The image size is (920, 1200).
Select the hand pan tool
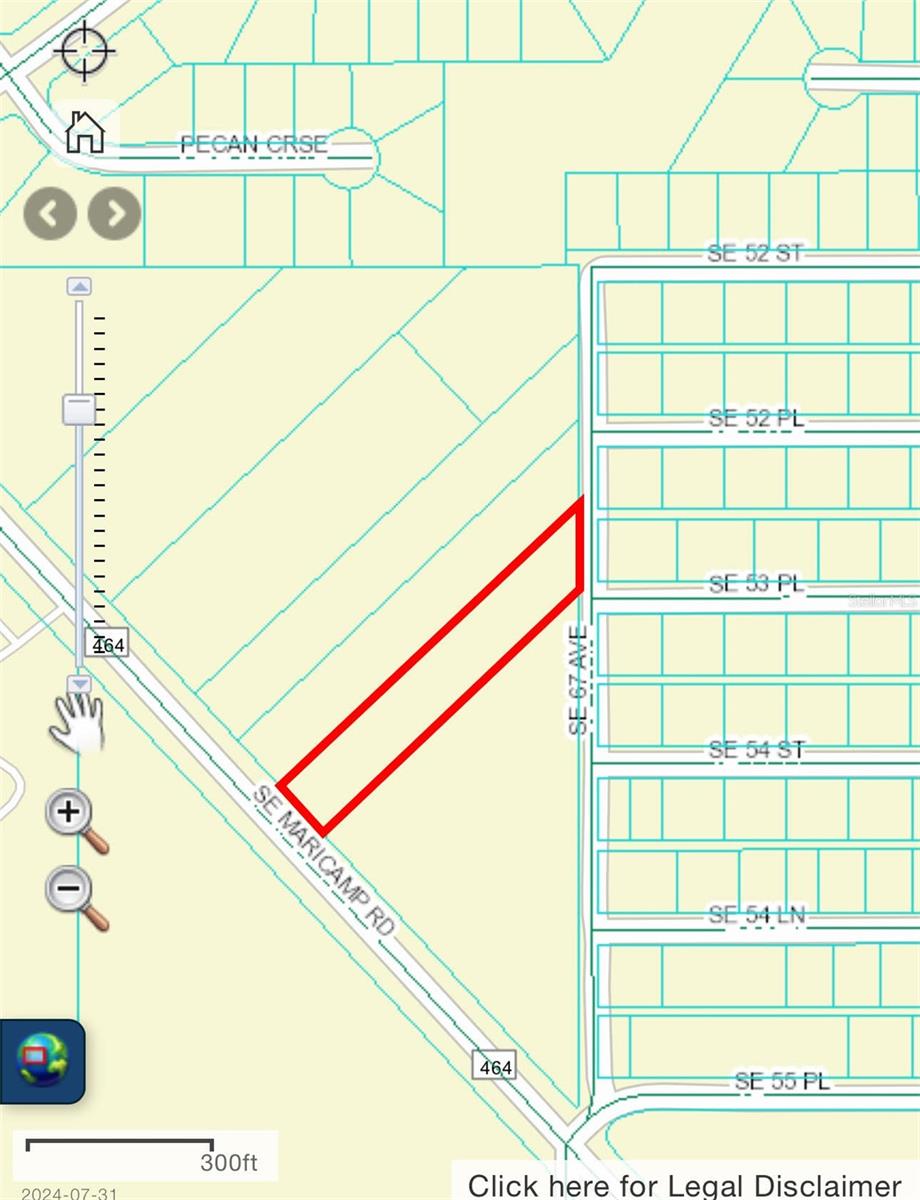(77, 720)
